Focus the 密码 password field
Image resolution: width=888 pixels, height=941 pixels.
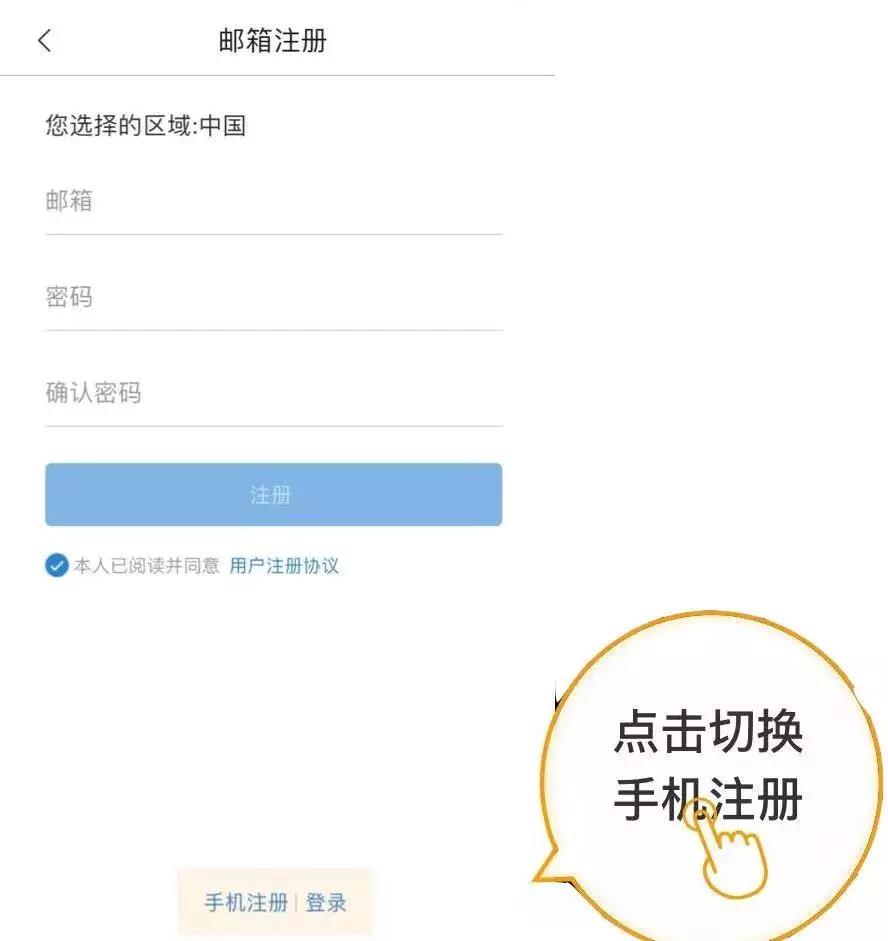[272, 297]
